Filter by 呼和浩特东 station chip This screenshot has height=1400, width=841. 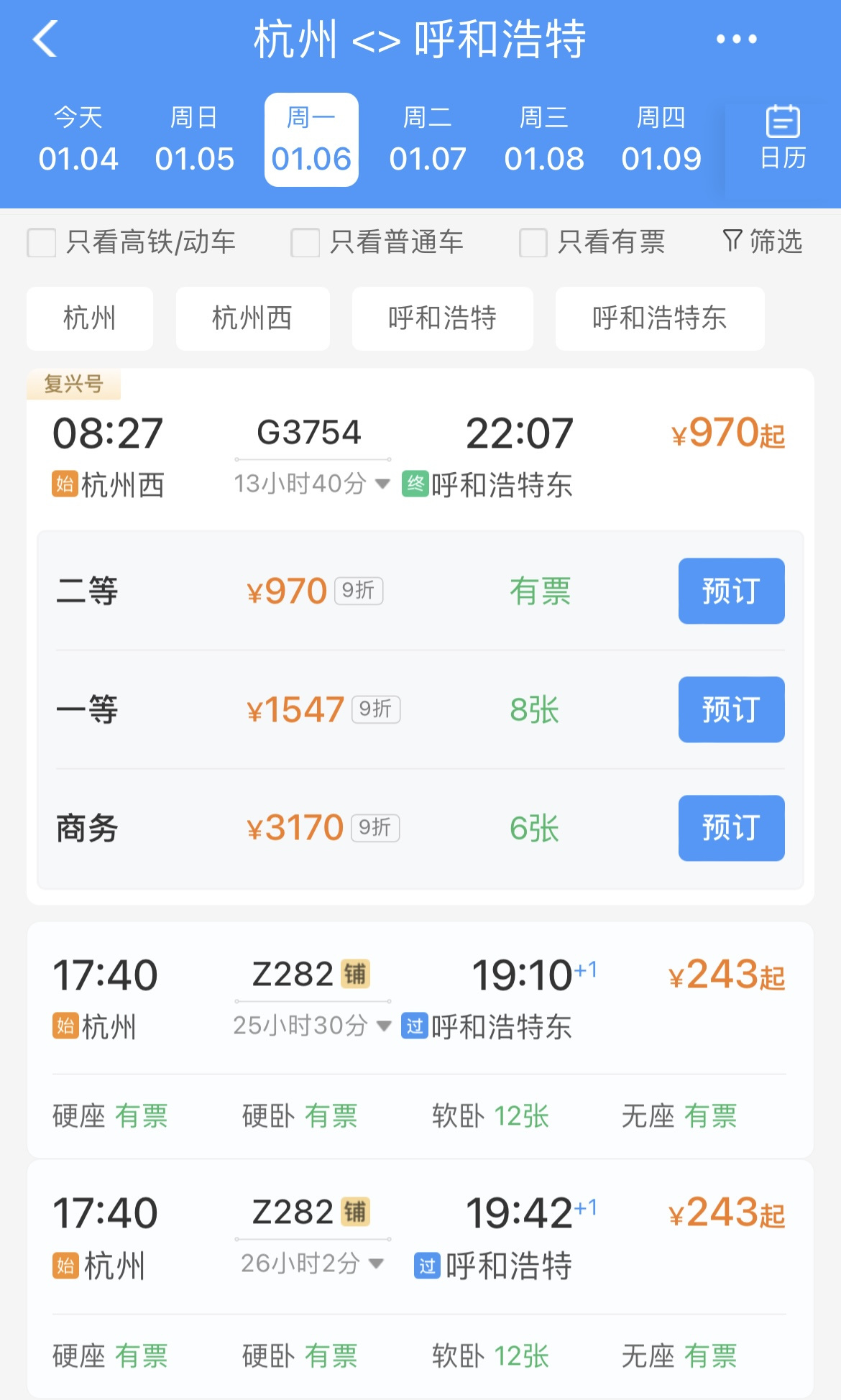tap(659, 318)
